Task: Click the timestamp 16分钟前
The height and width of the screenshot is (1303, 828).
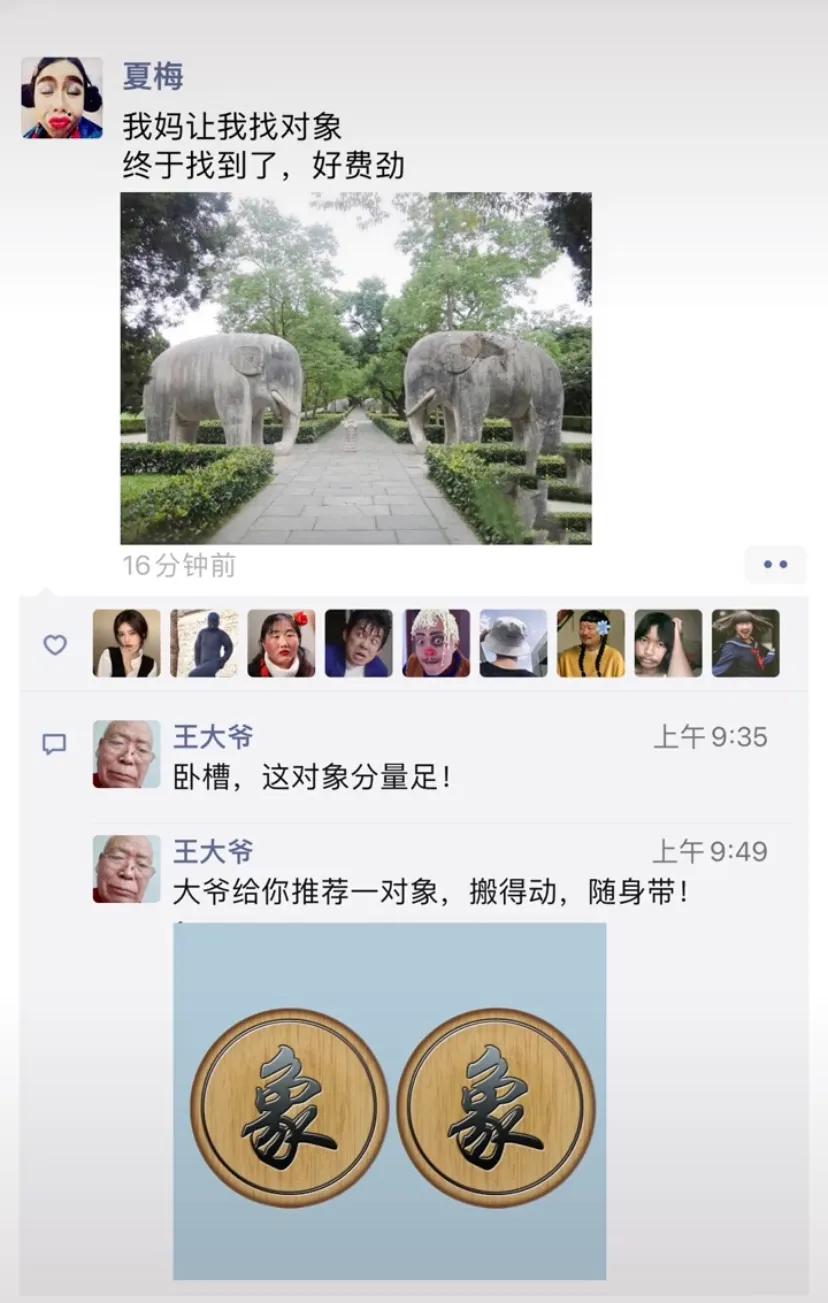Action: coord(176,565)
